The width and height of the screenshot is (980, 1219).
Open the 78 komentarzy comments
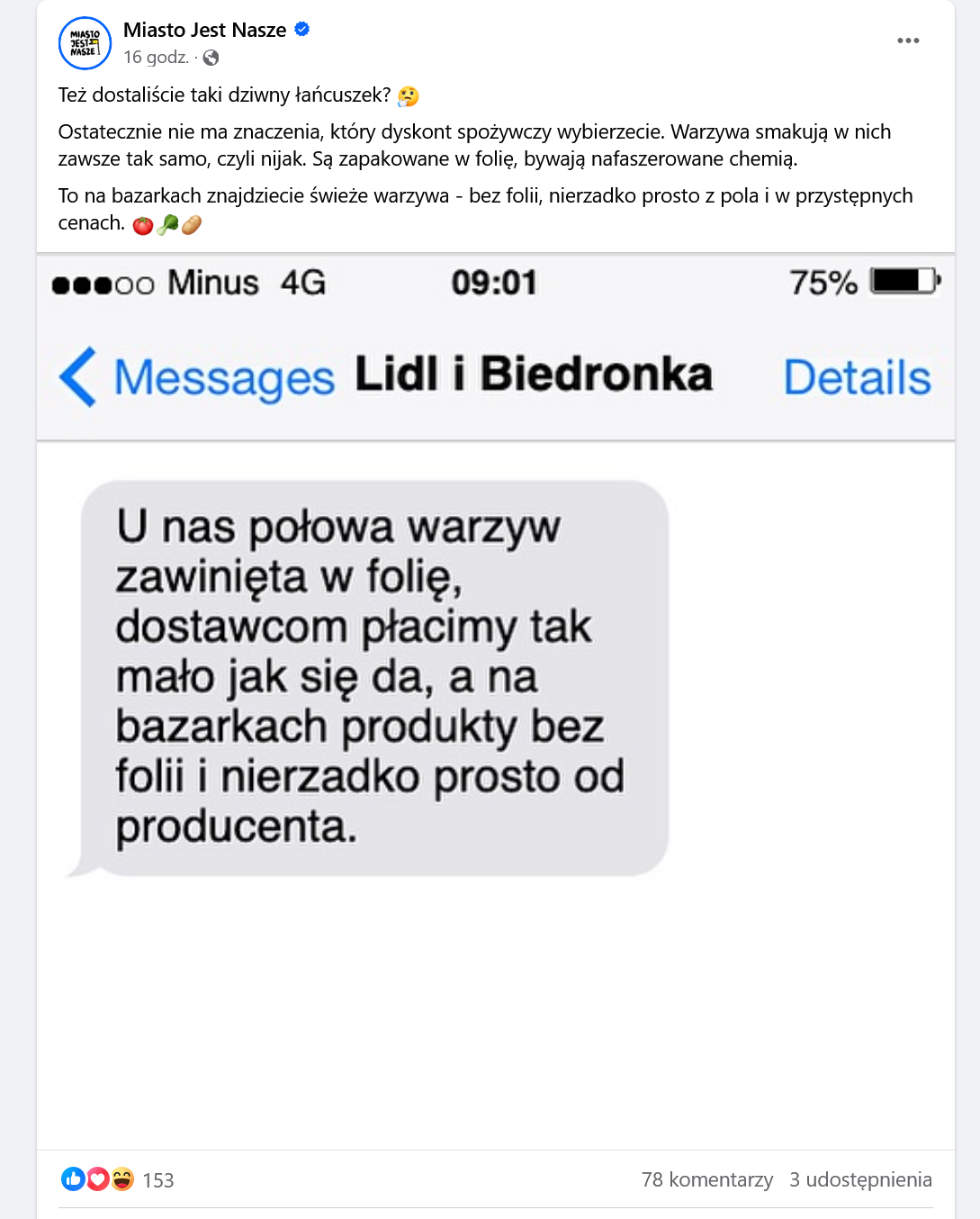(x=706, y=1179)
